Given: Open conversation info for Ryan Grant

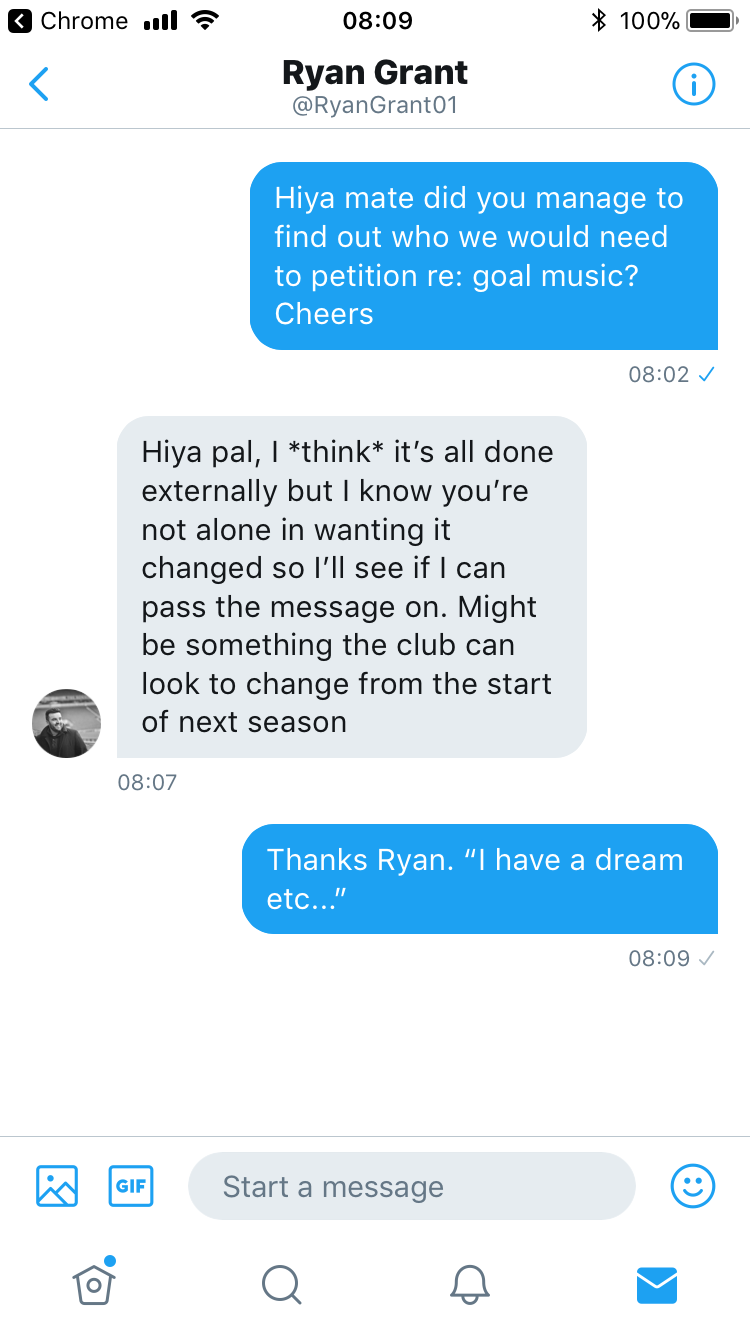Looking at the screenshot, I should coord(693,85).
